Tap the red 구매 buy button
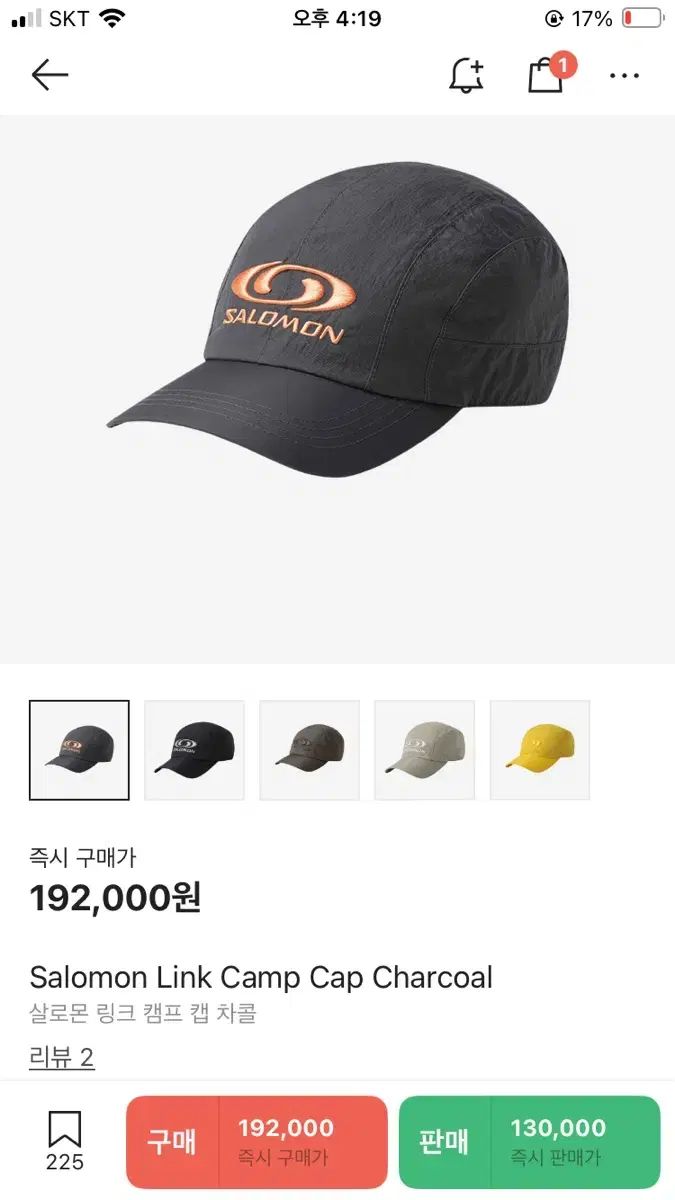The height and width of the screenshot is (1200, 675). click(256, 1141)
